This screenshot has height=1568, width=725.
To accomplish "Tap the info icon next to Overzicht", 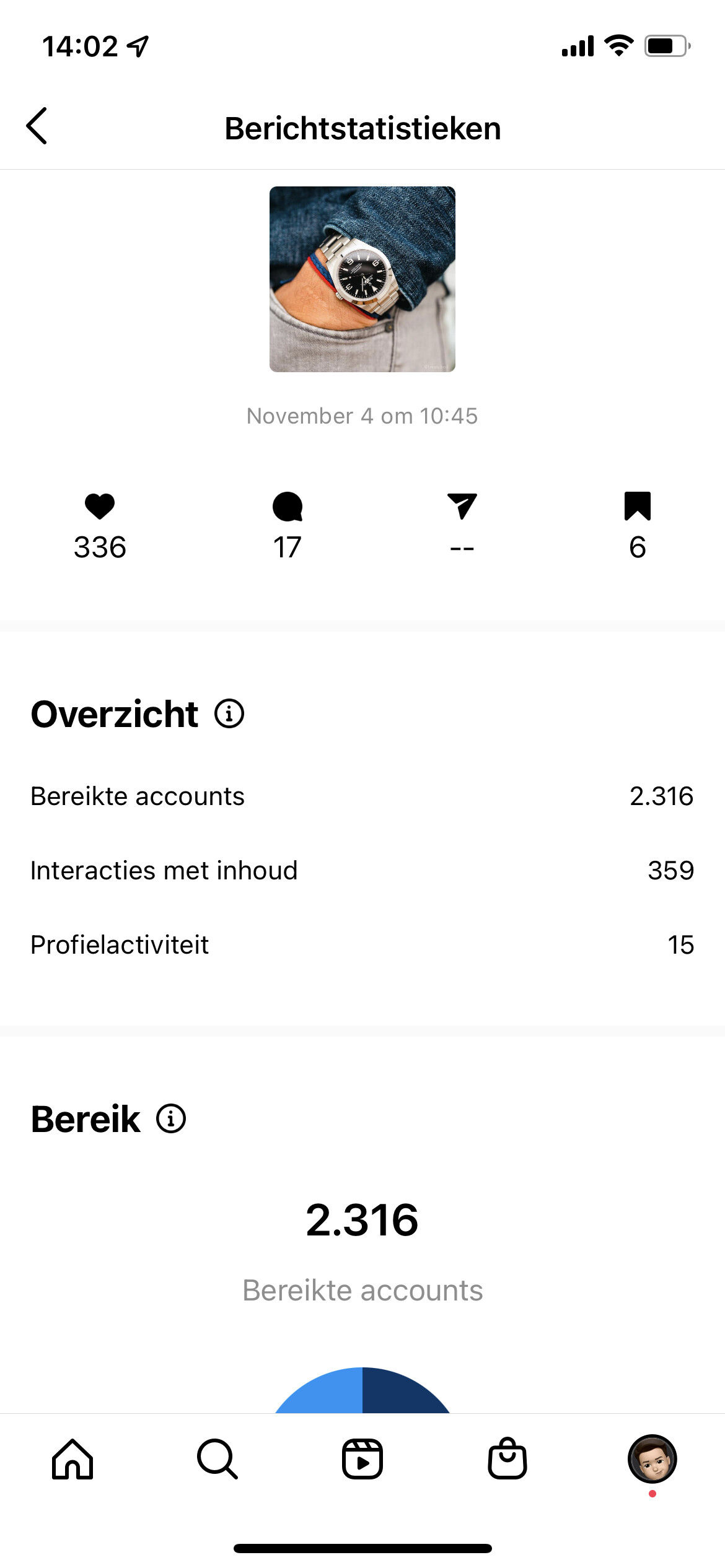I will click(x=229, y=713).
